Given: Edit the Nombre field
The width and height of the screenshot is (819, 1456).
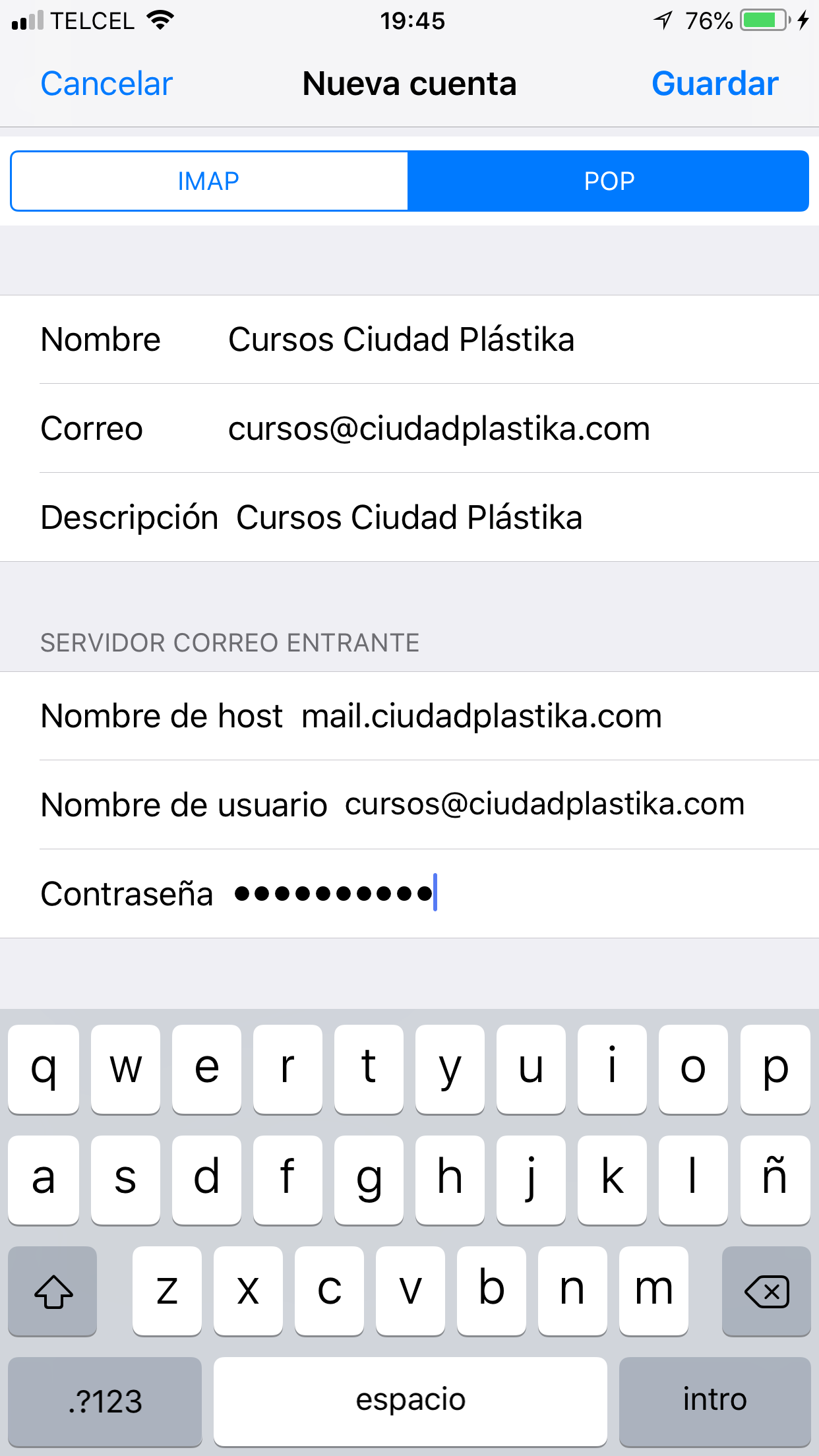Looking at the screenshot, I should (409, 340).
